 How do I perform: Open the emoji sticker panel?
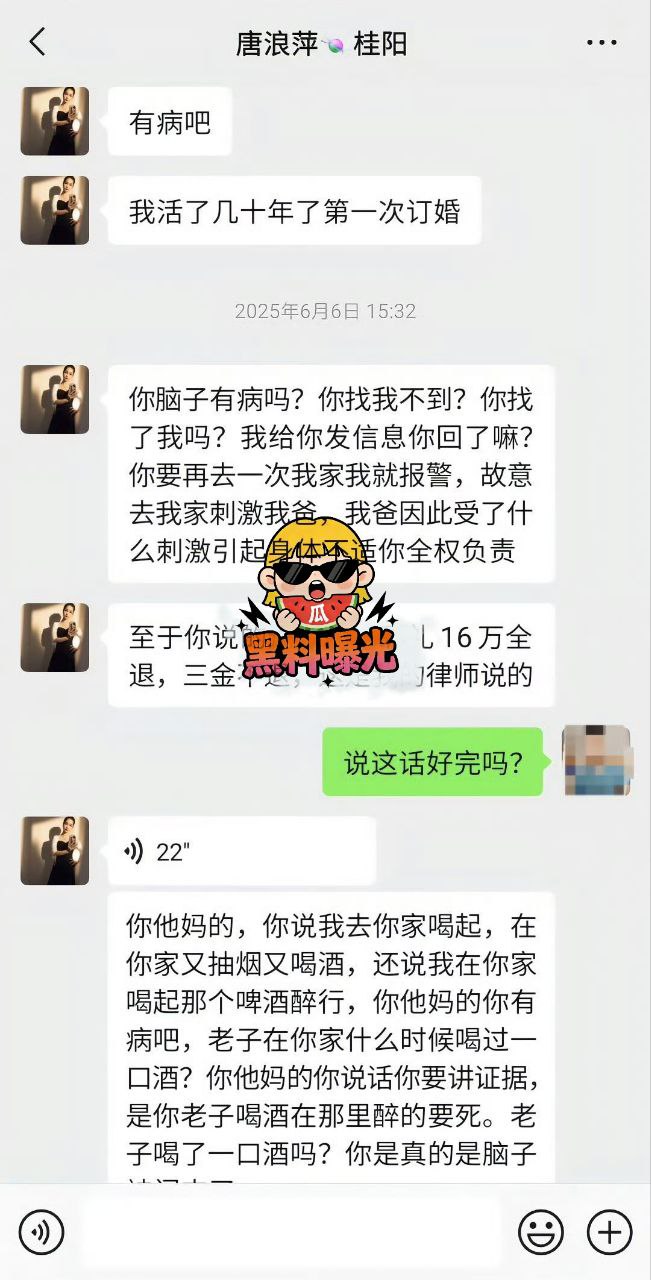[x=540, y=1232]
